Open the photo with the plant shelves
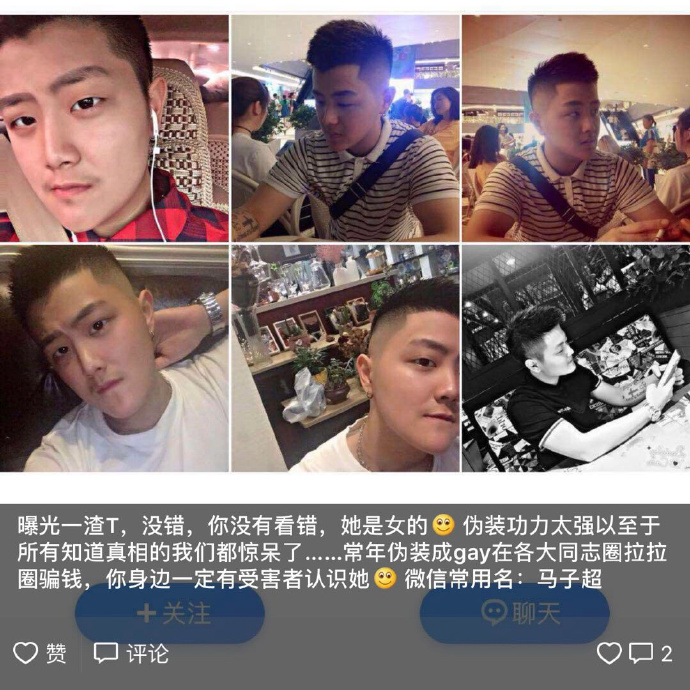 pyautogui.click(x=345, y=358)
